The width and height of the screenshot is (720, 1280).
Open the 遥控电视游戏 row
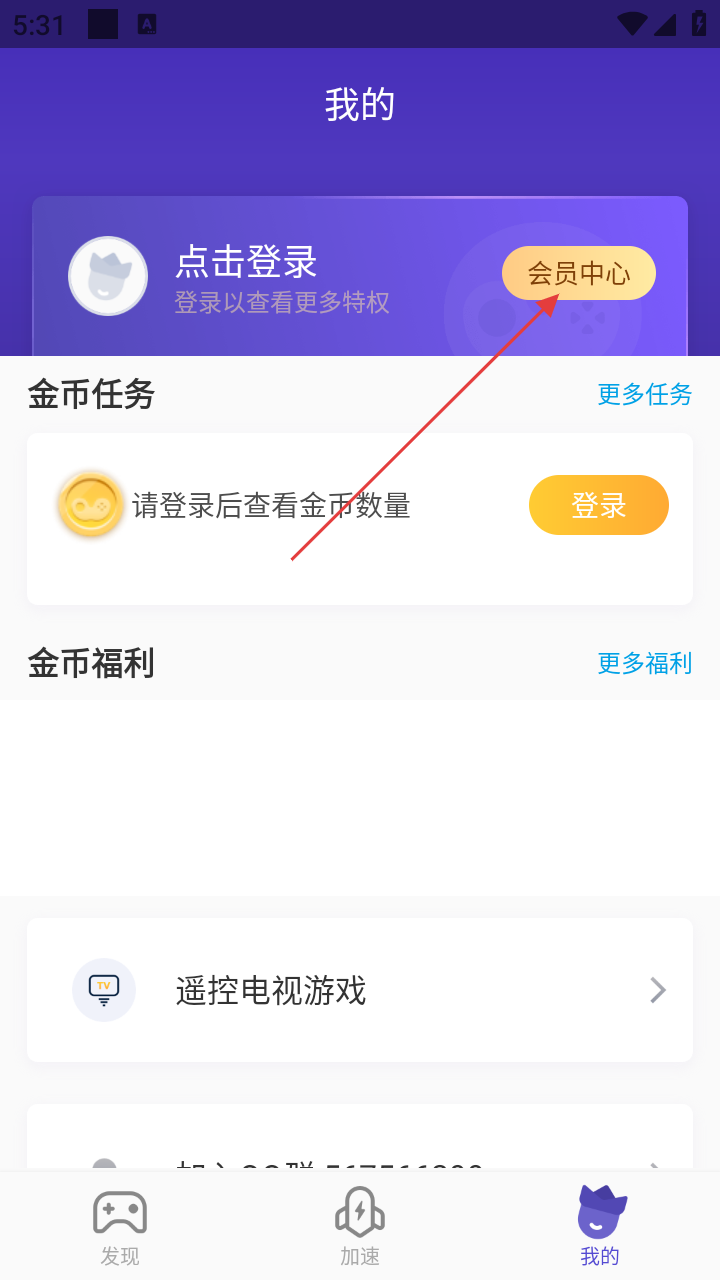(360, 990)
